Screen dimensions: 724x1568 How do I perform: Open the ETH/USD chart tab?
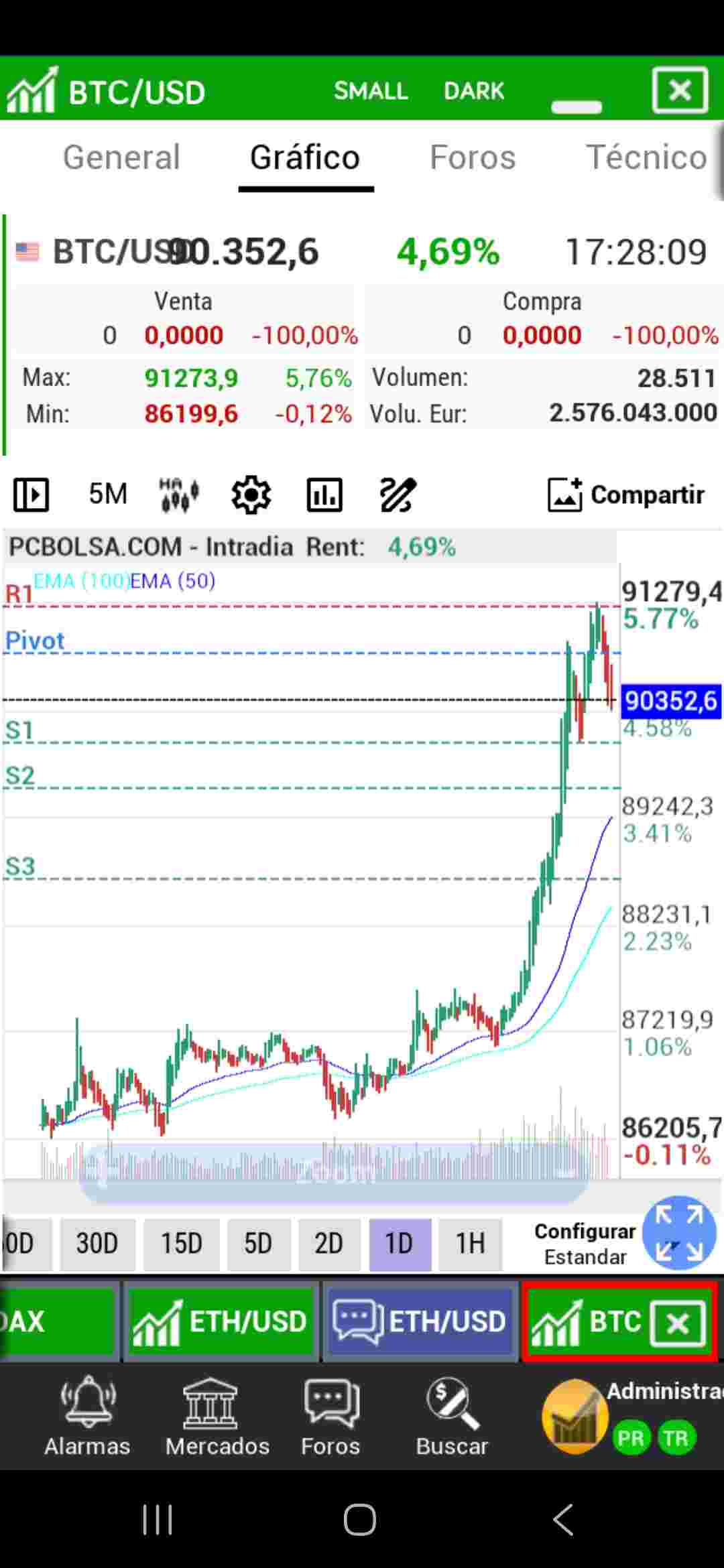click(221, 1321)
